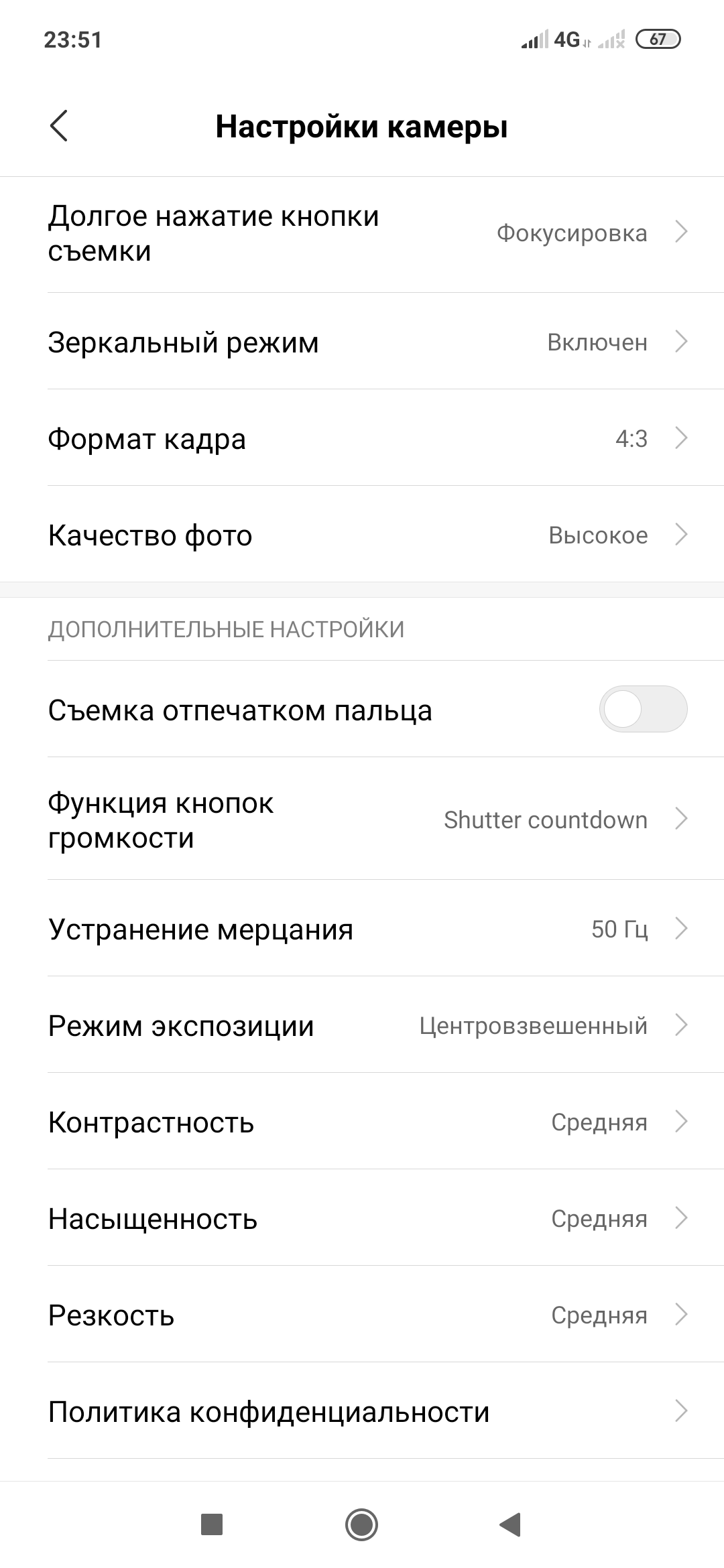
Task: Open «Зеркальный режим» option
Action: (362, 342)
